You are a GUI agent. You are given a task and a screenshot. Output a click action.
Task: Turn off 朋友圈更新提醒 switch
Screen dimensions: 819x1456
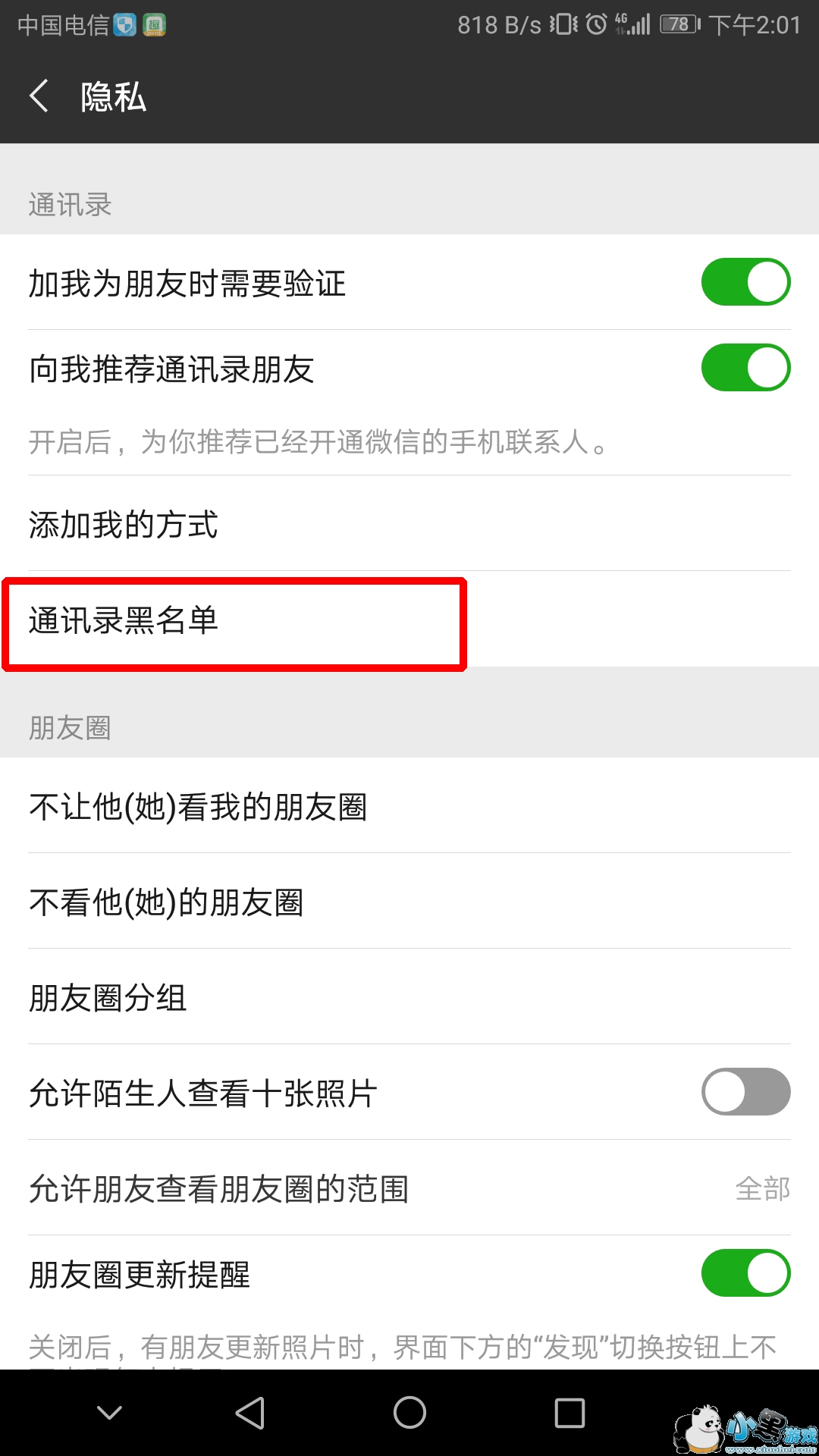point(745,1272)
